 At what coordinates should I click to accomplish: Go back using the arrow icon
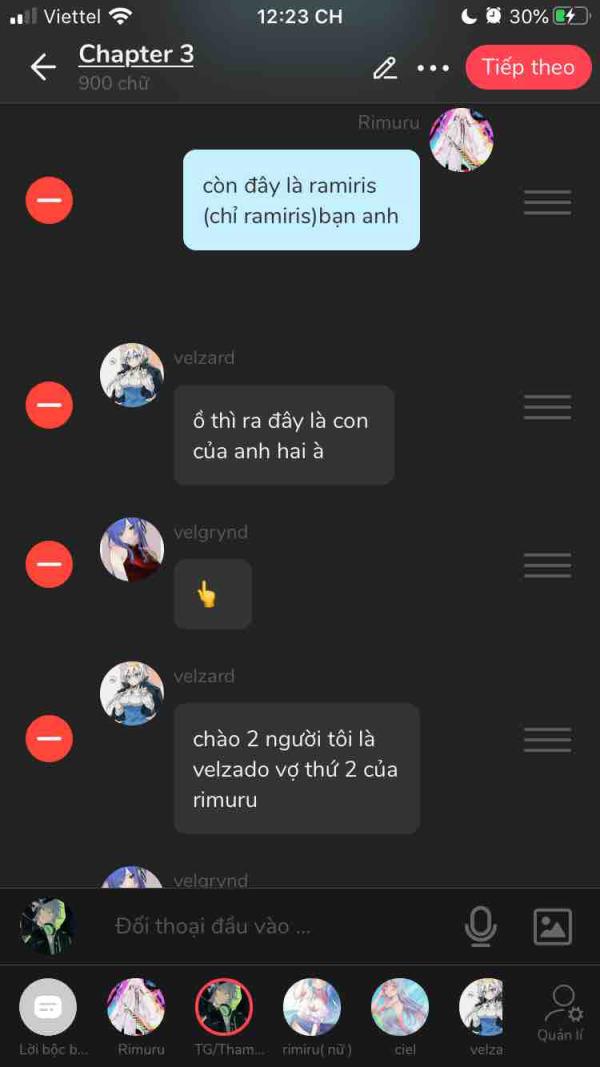tap(43, 67)
